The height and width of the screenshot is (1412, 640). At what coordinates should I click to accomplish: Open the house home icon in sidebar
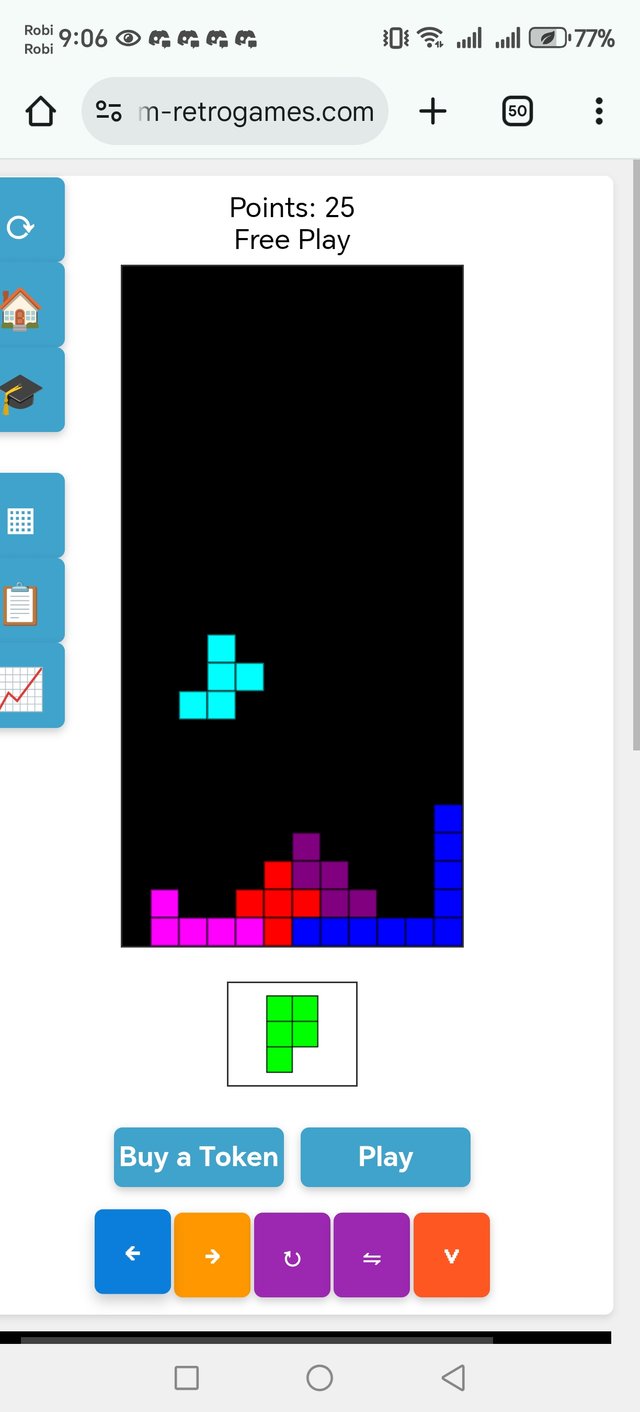pos(22,308)
